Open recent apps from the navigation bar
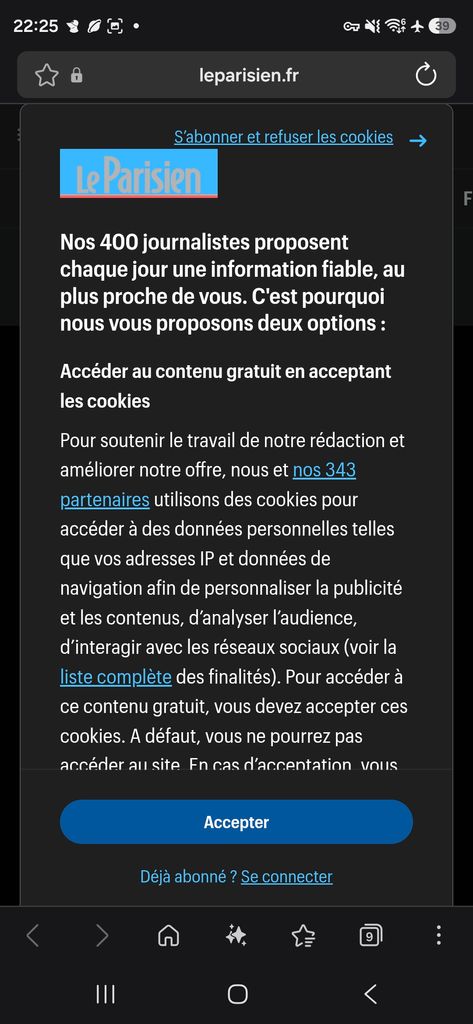Screen dimensions: 473x1024 [105, 994]
